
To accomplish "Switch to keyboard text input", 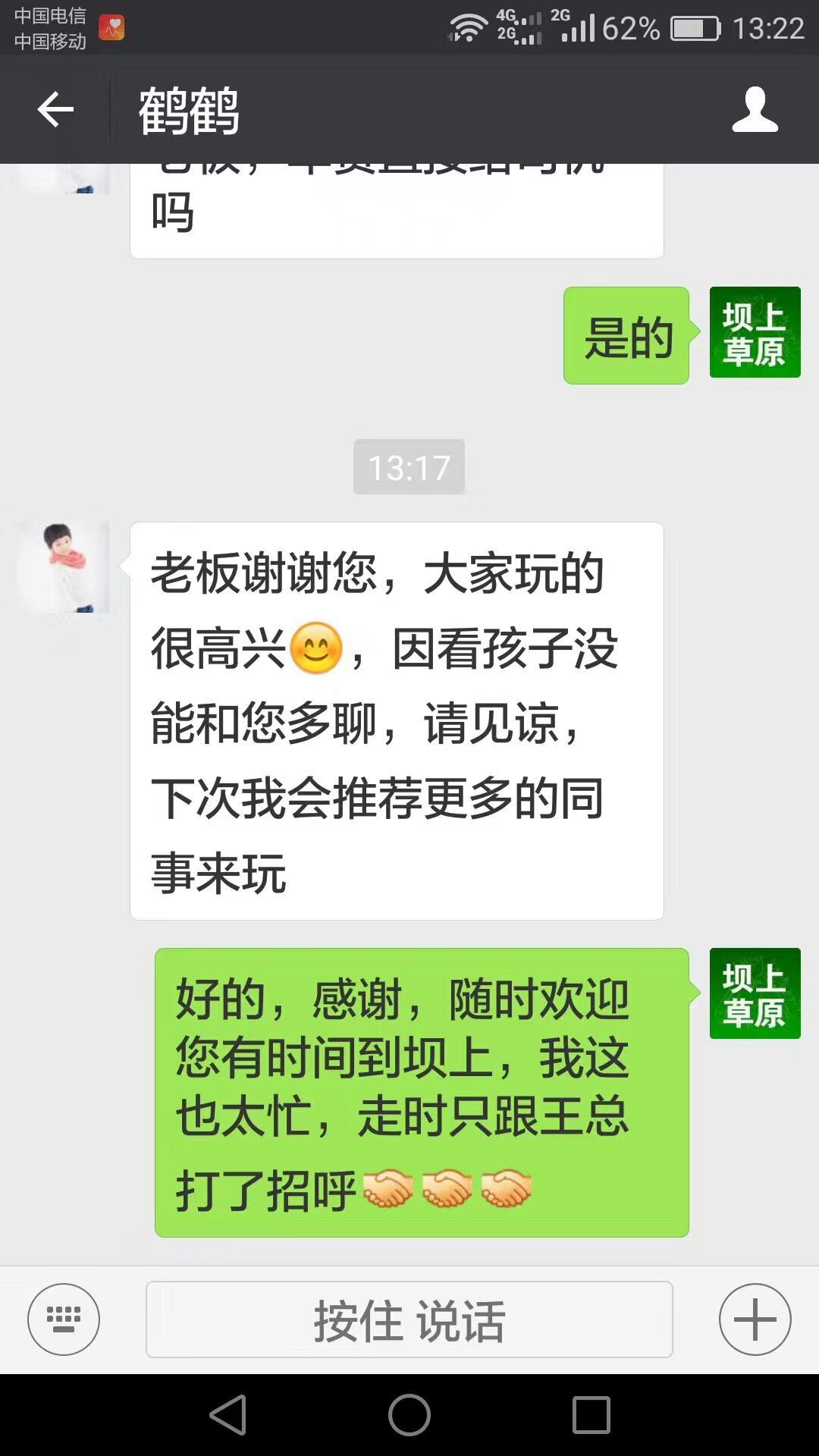I will 64,1319.
